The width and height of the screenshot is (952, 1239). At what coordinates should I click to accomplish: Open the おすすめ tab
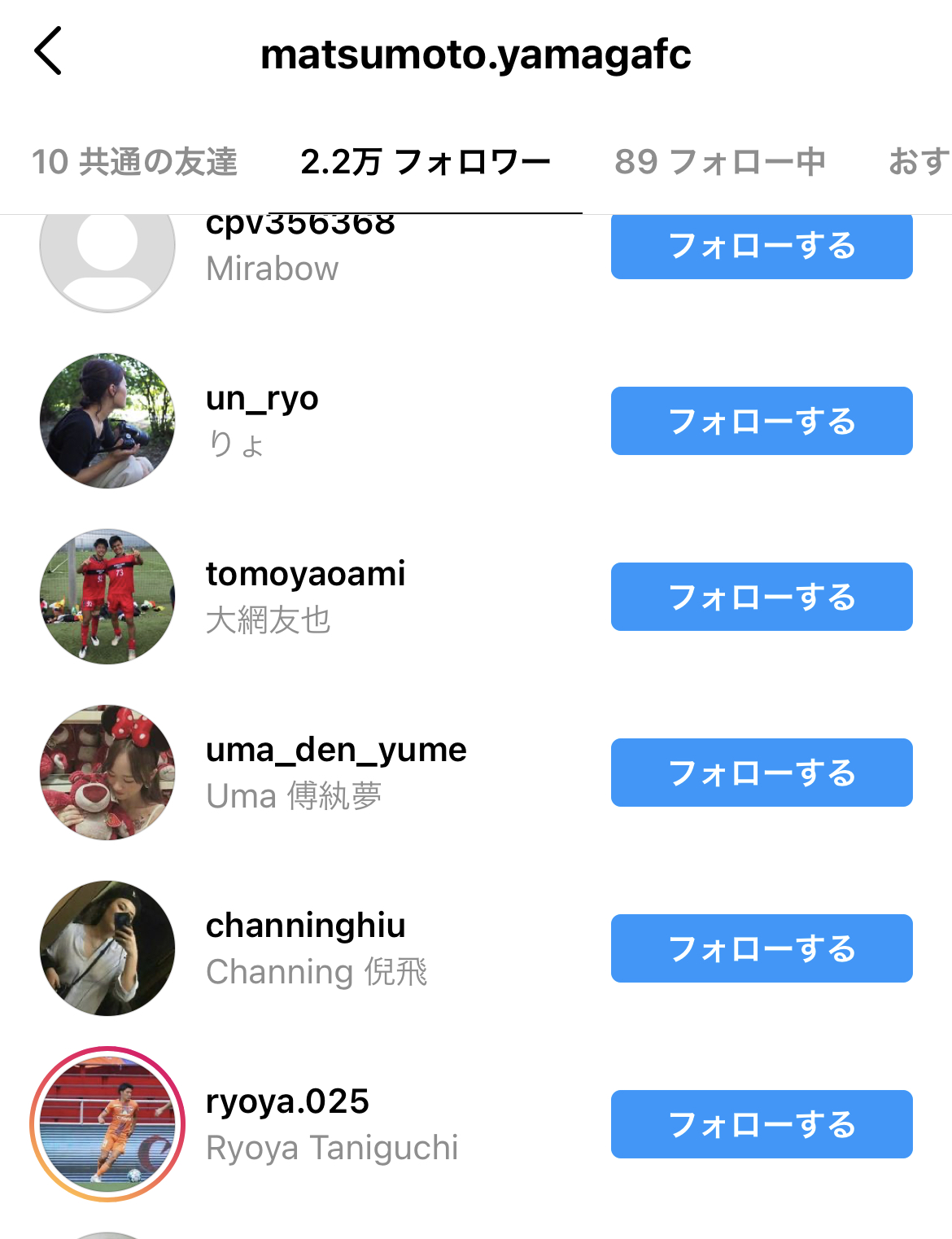[x=918, y=162]
